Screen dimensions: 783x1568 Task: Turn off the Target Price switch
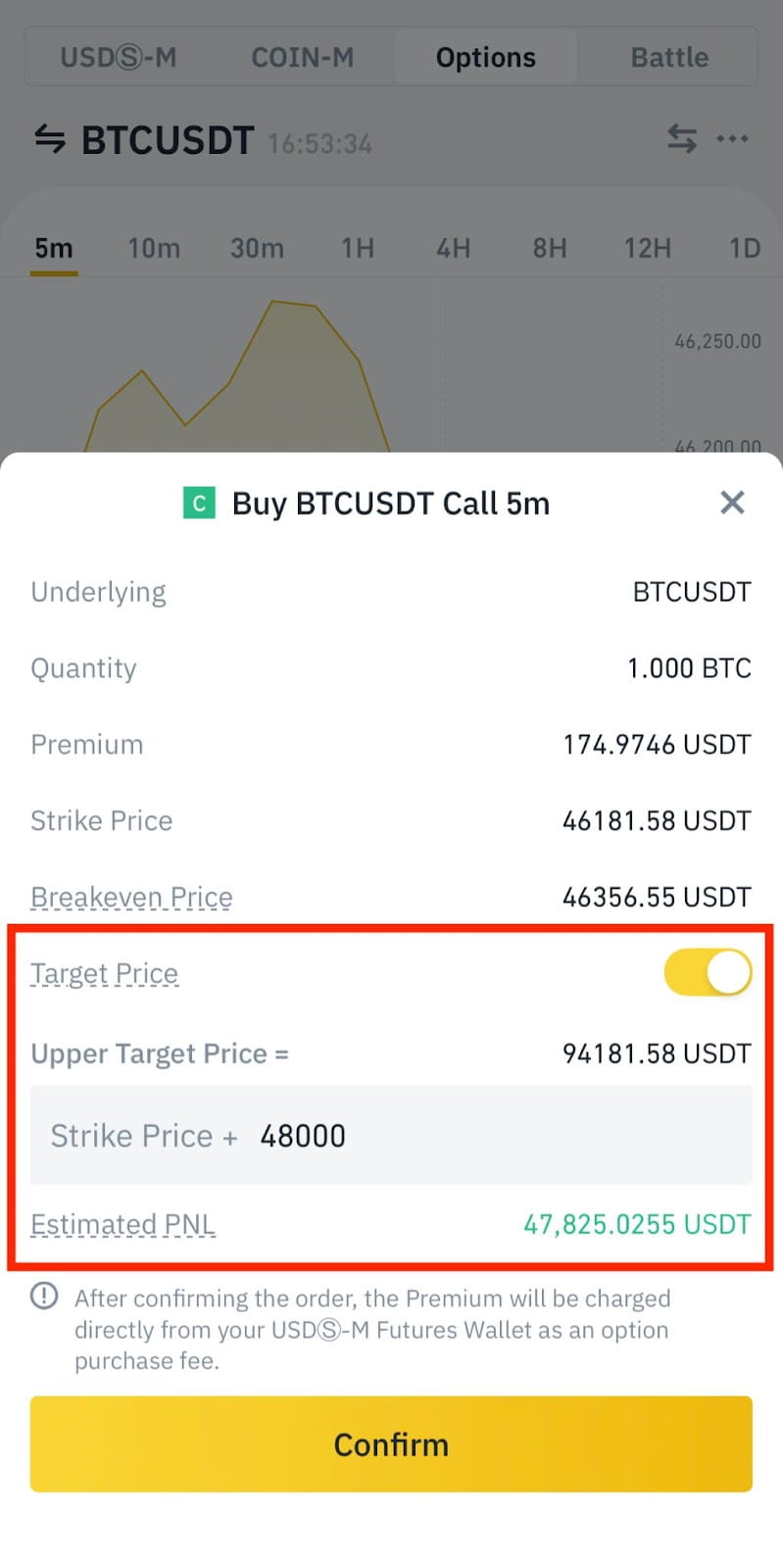point(708,973)
